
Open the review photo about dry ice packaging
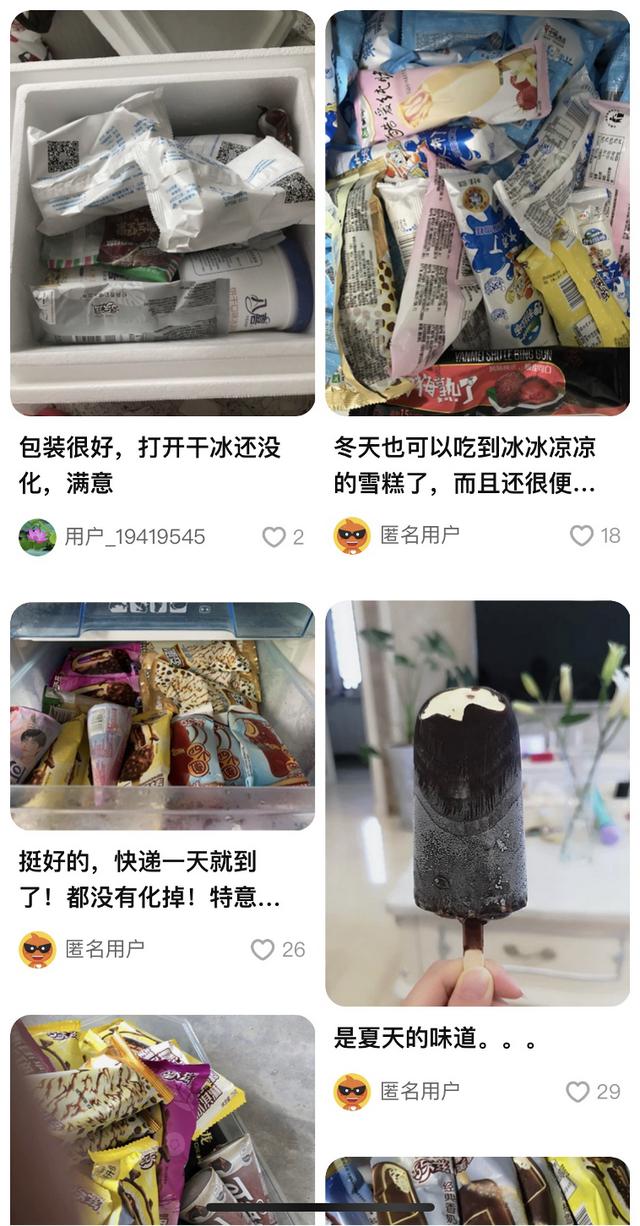coord(162,213)
